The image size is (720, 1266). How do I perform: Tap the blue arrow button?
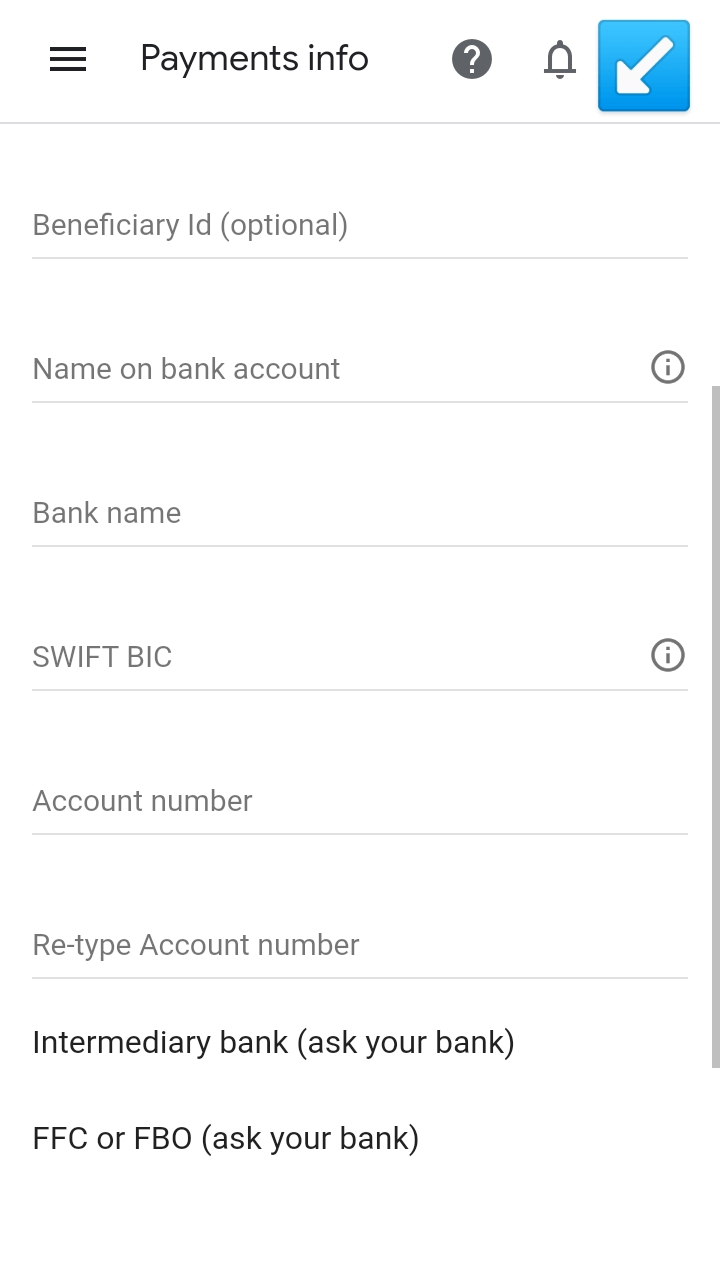[644, 65]
